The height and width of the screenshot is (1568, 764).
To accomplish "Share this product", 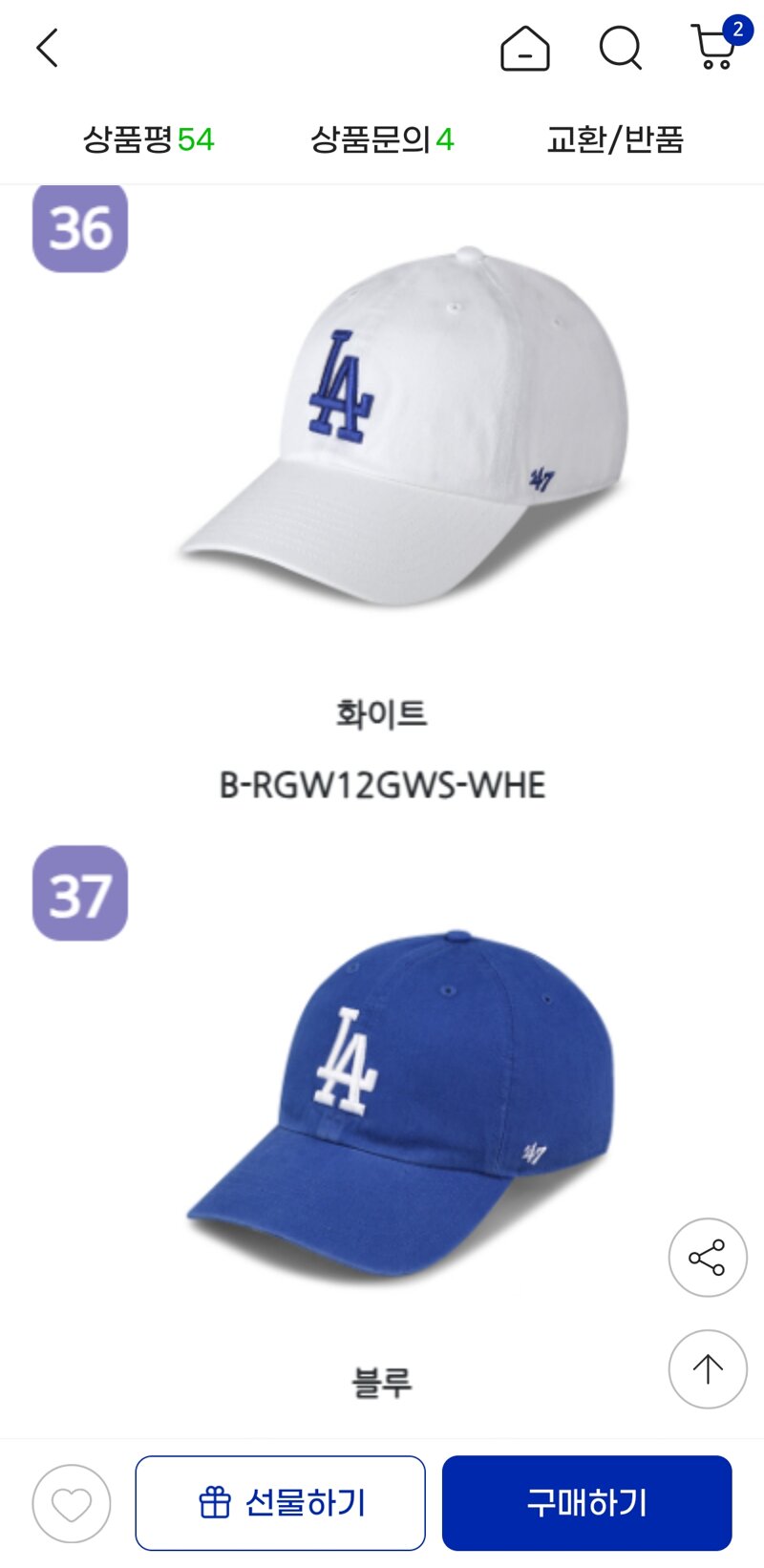I will point(707,1257).
